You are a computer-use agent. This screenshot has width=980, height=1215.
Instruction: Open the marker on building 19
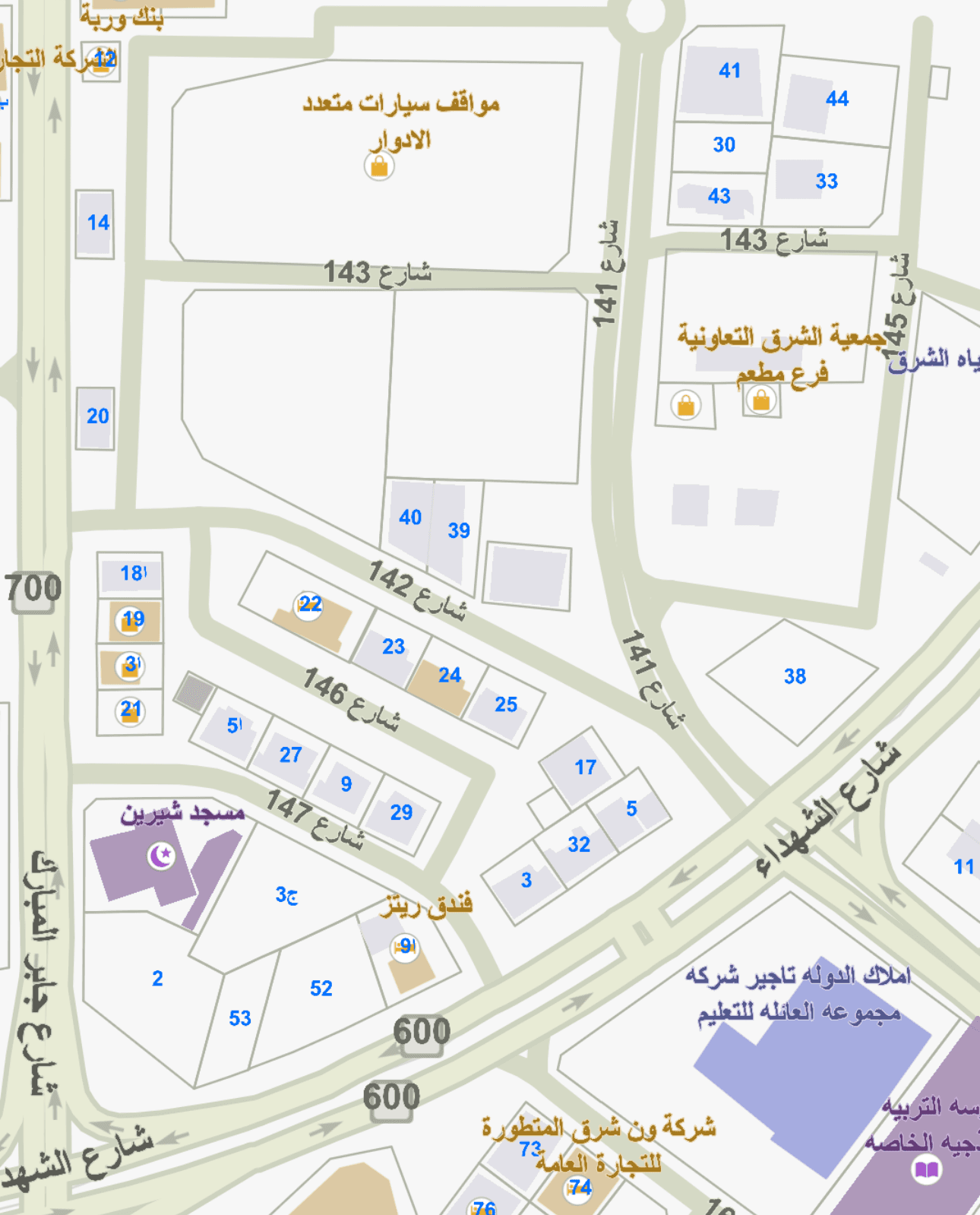point(130,622)
